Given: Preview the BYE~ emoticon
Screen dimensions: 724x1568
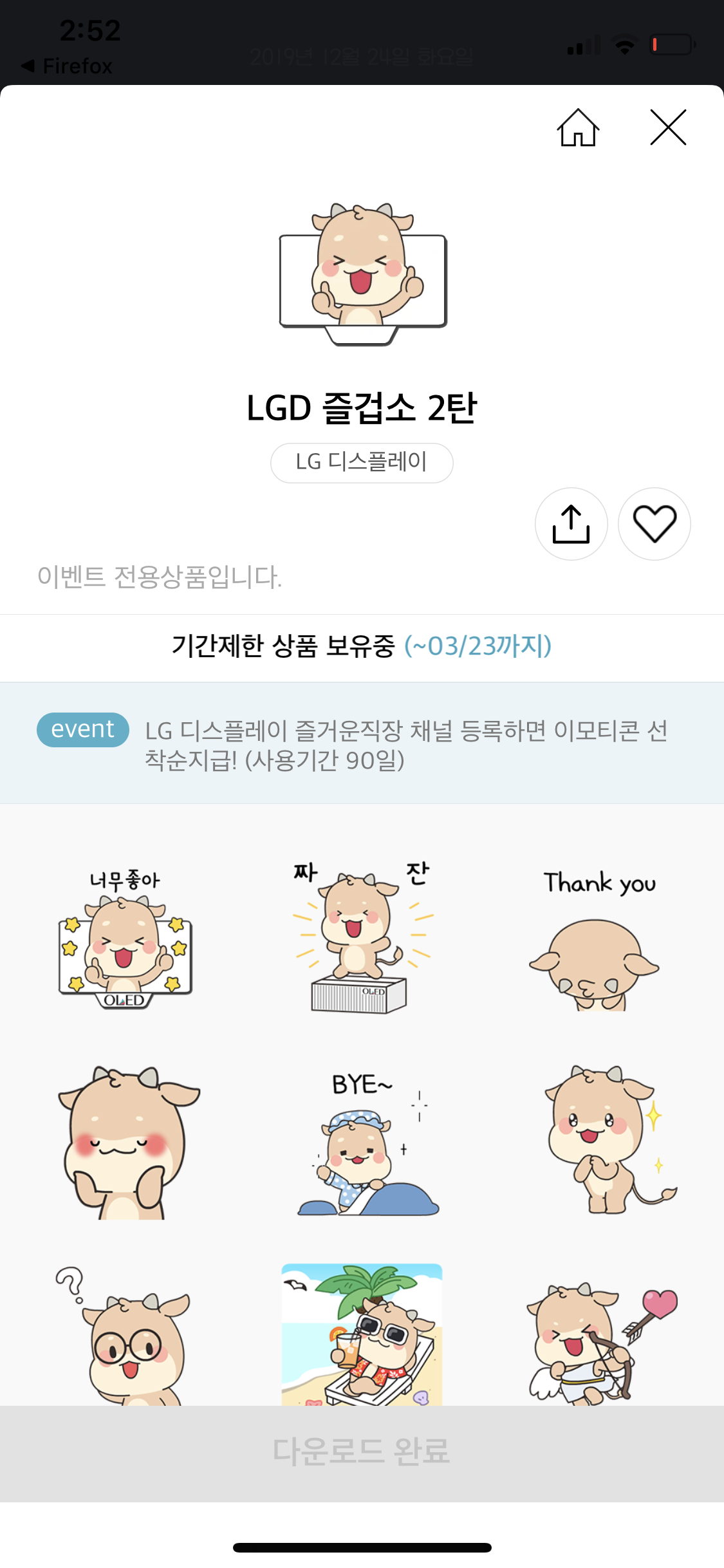Looking at the screenshot, I should tap(362, 1143).
